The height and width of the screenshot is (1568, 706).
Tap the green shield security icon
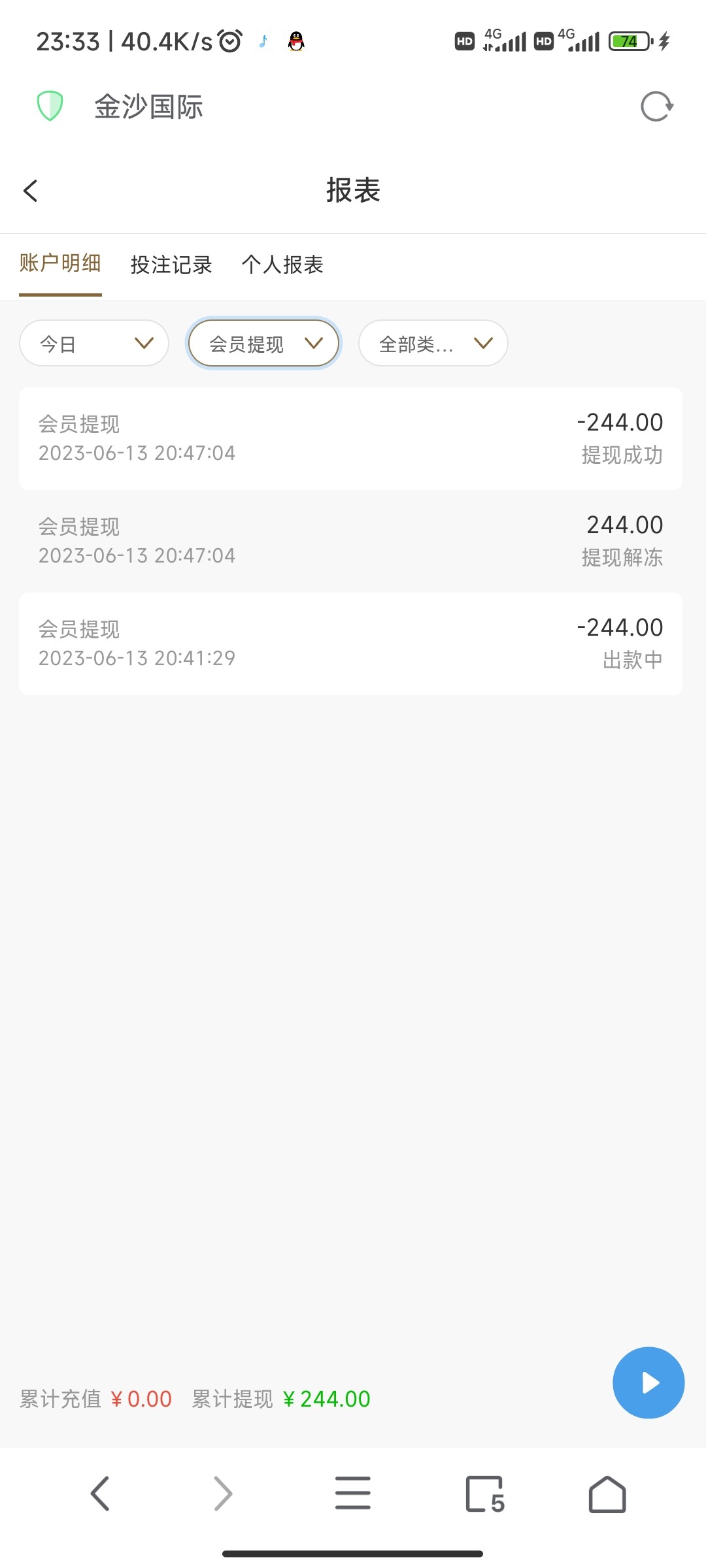50,106
